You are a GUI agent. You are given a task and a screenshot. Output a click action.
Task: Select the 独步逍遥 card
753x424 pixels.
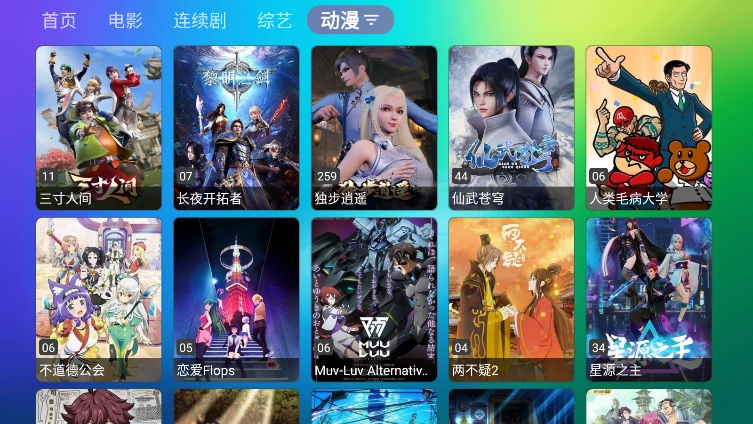374,128
